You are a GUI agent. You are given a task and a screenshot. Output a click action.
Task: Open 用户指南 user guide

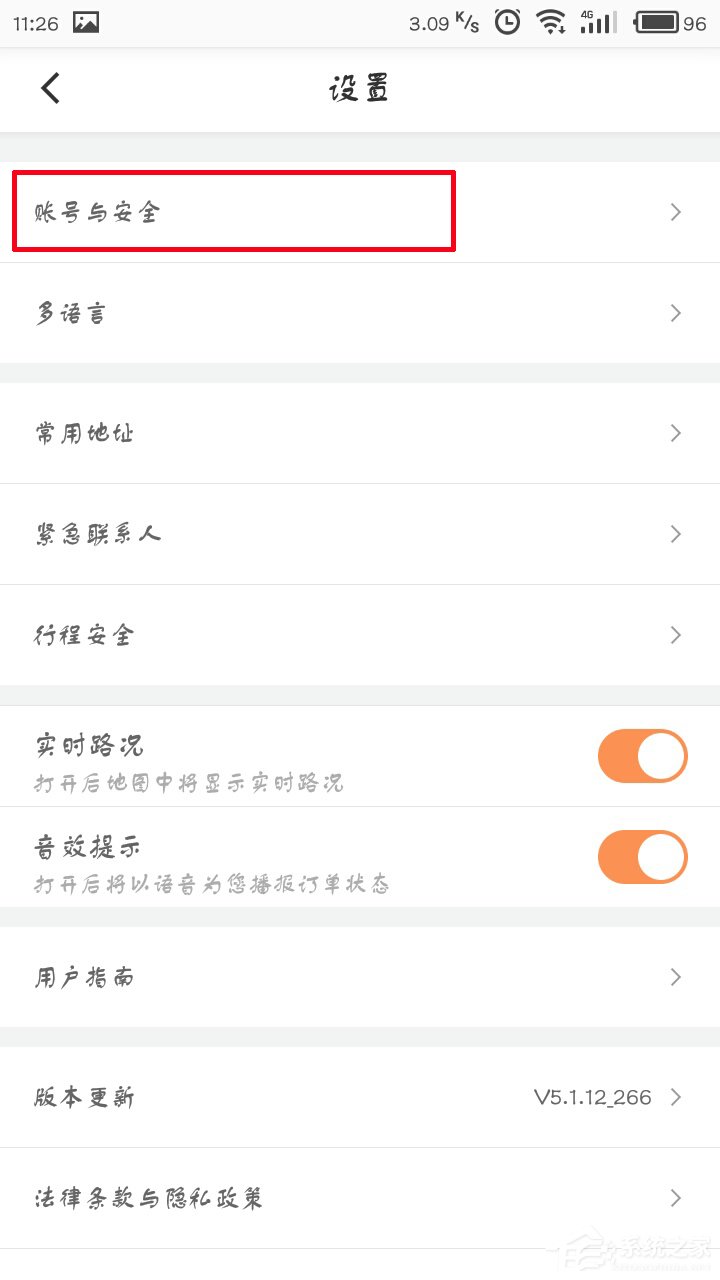tap(200, 978)
